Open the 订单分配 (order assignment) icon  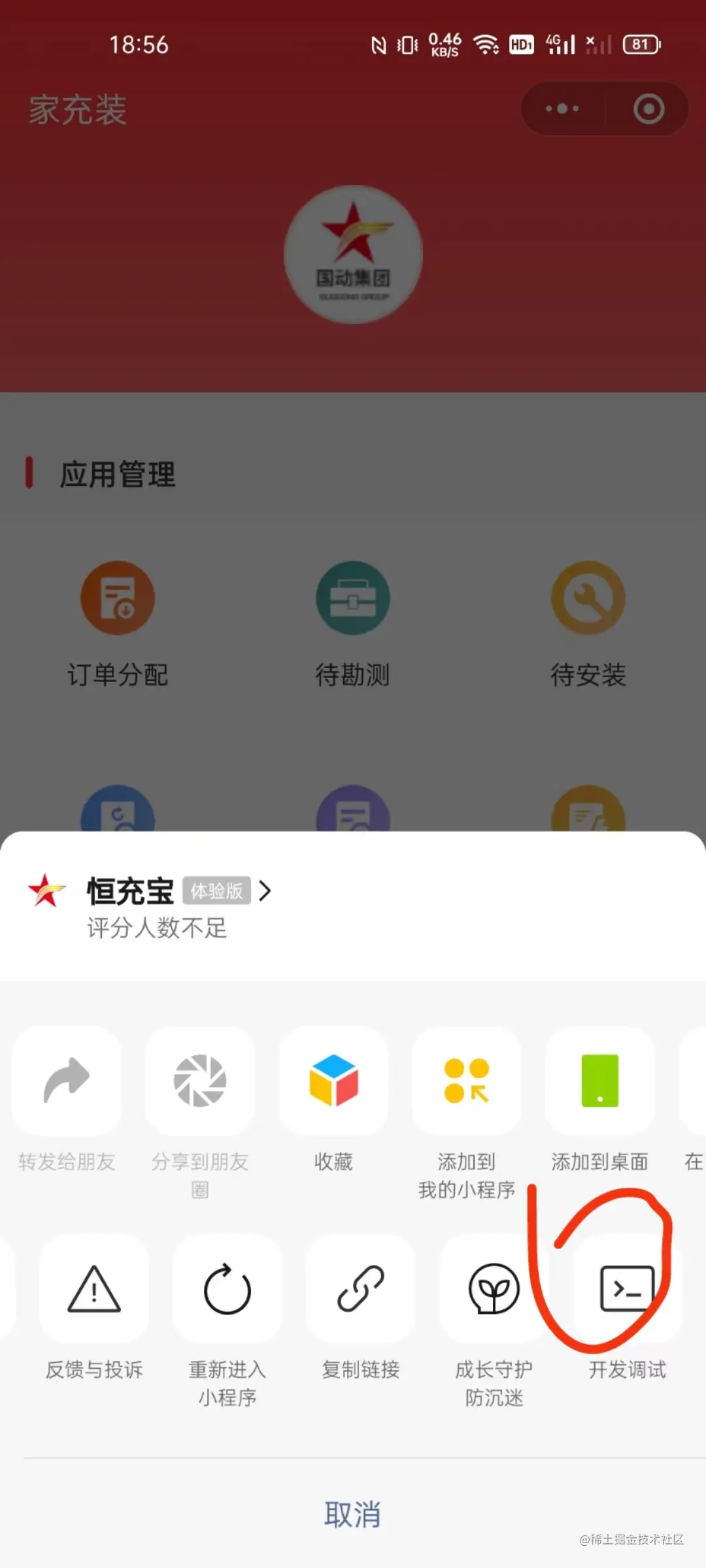(118, 598)
